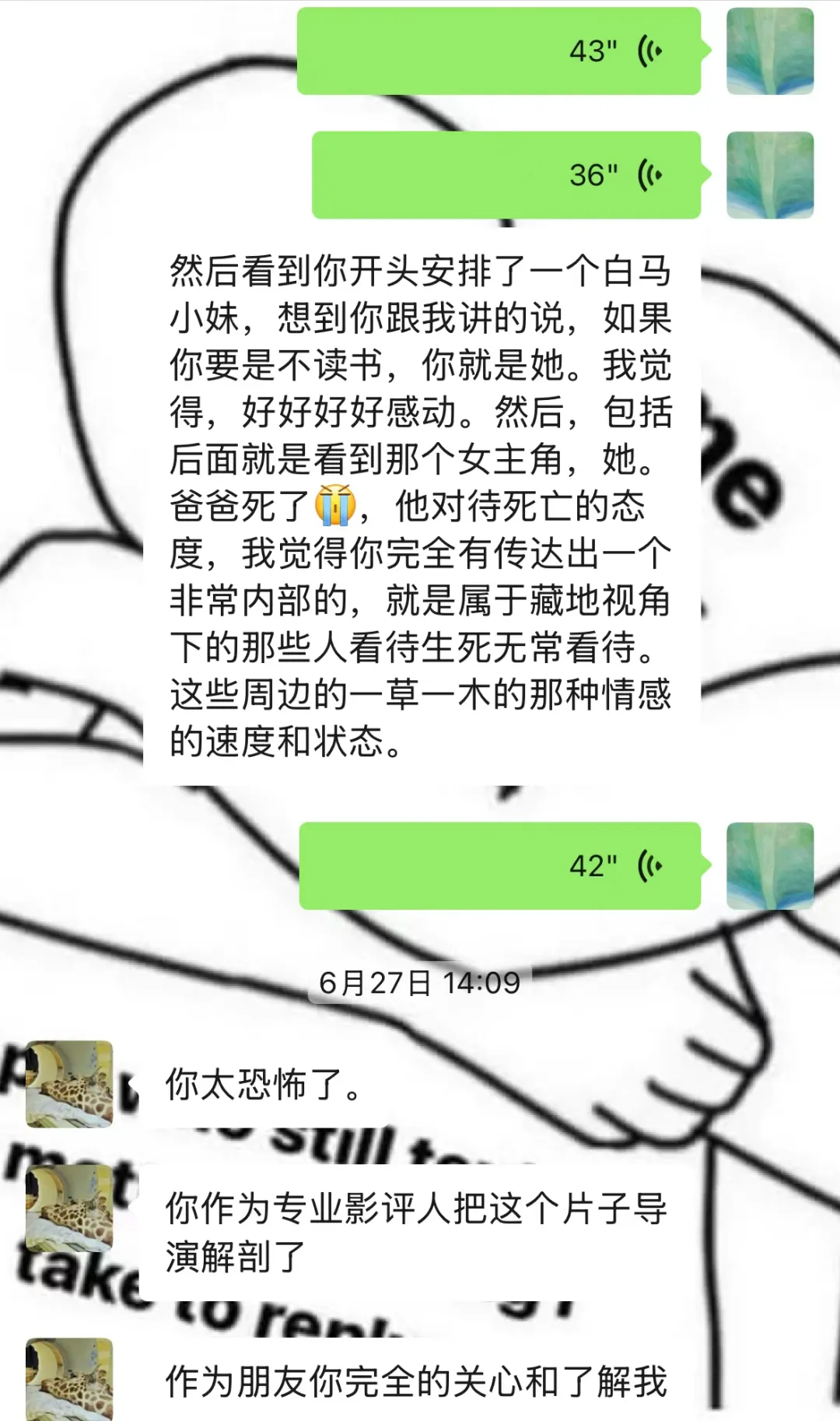Open sender avatar beside 43" voice message

[769, 51]
